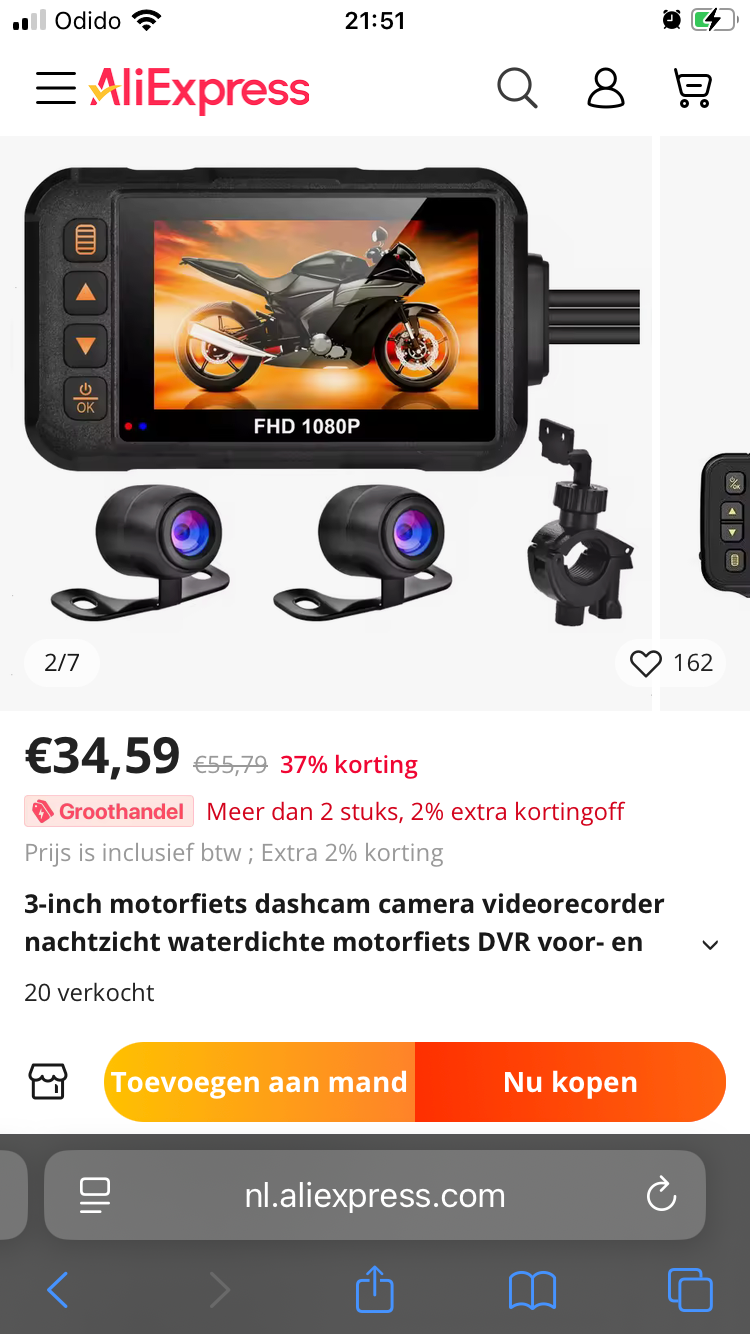
Task: Open Safari bookmarks
Action: pyautogui.click(x=532, y=1290)
